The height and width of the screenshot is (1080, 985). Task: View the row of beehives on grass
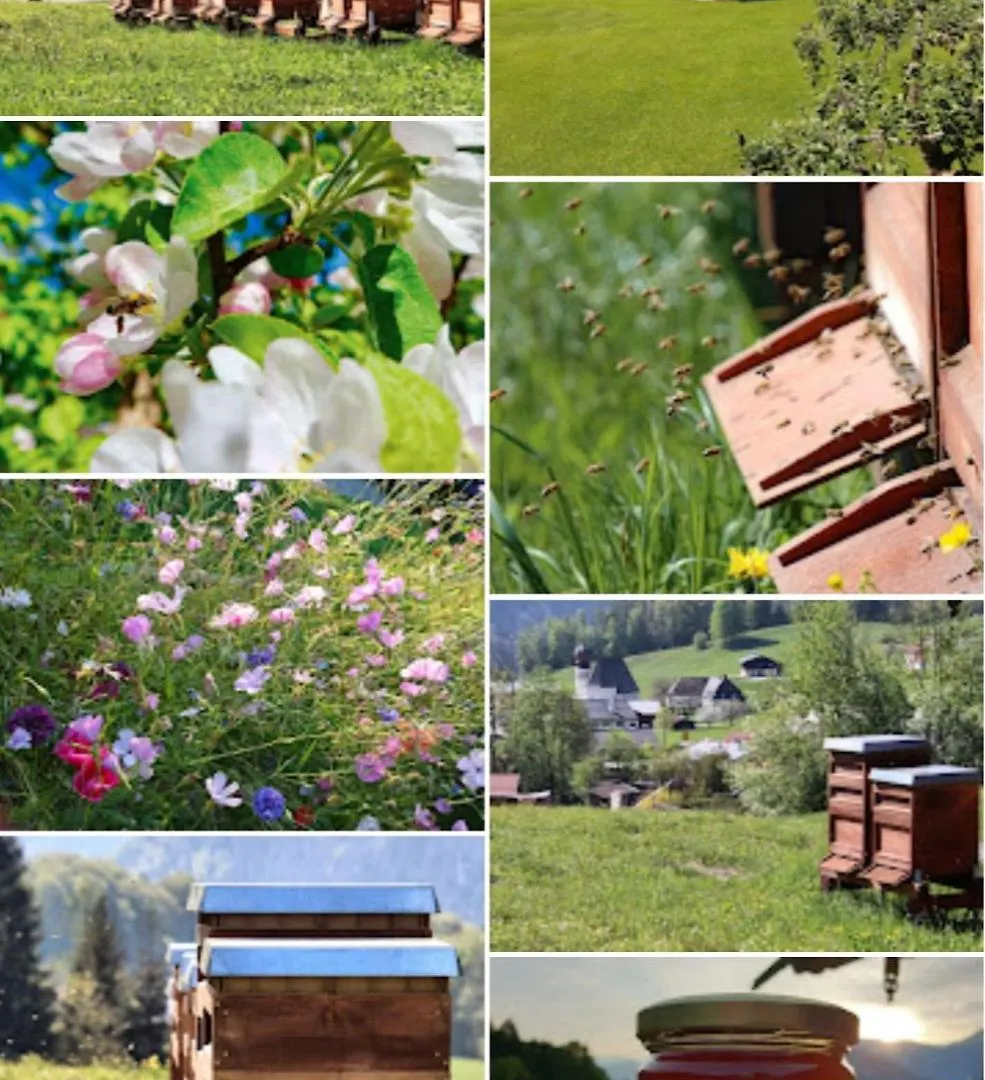(242, 57)
